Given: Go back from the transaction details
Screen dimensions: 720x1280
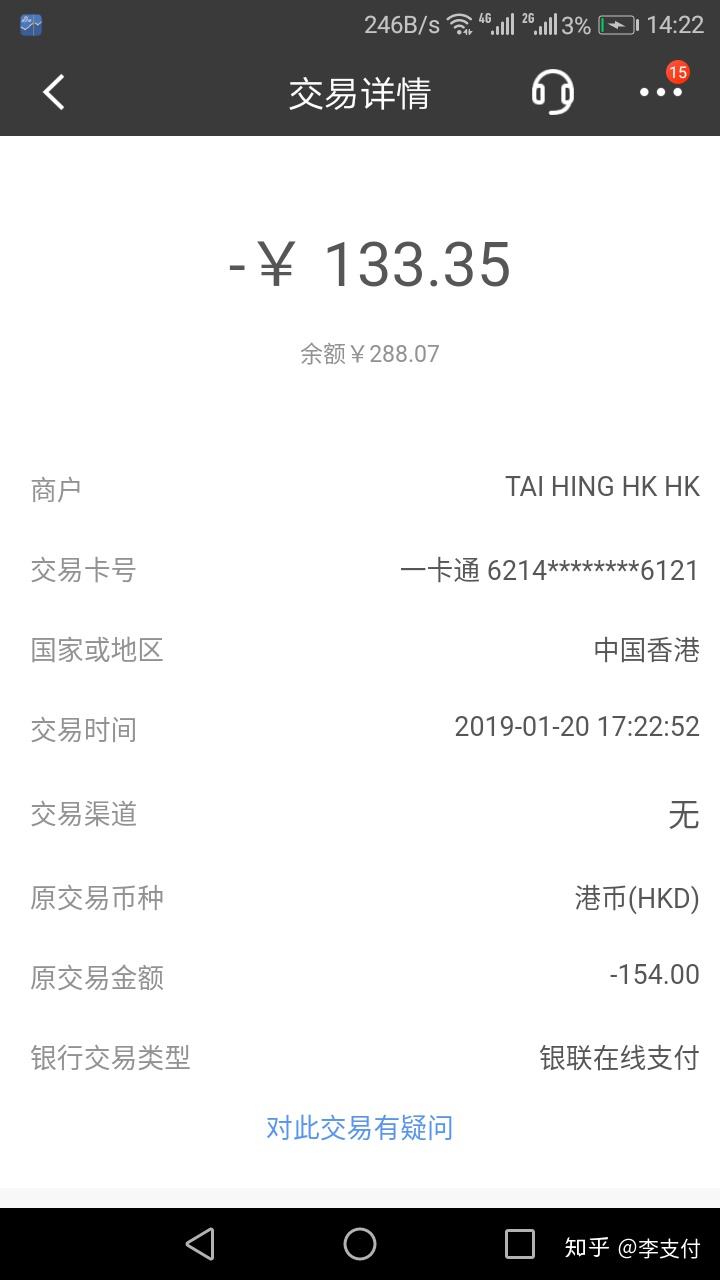Looking at the screenshot, I should coord(54,92).
